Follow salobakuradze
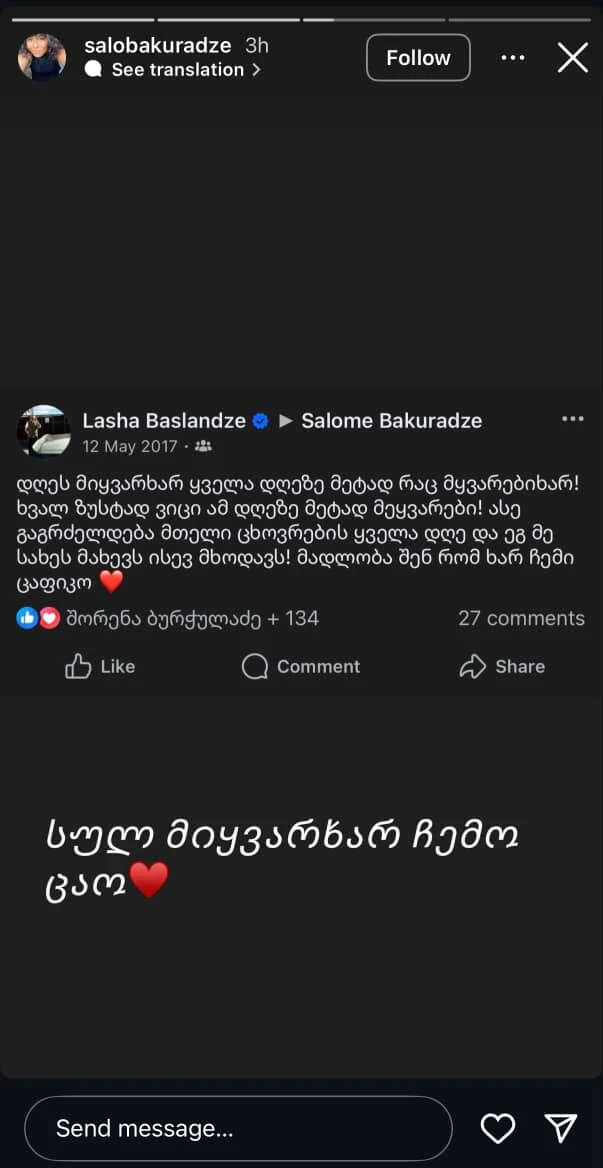Image resolution: width=603 pixels, height=1168 pixels. click(x=418, y=58)
